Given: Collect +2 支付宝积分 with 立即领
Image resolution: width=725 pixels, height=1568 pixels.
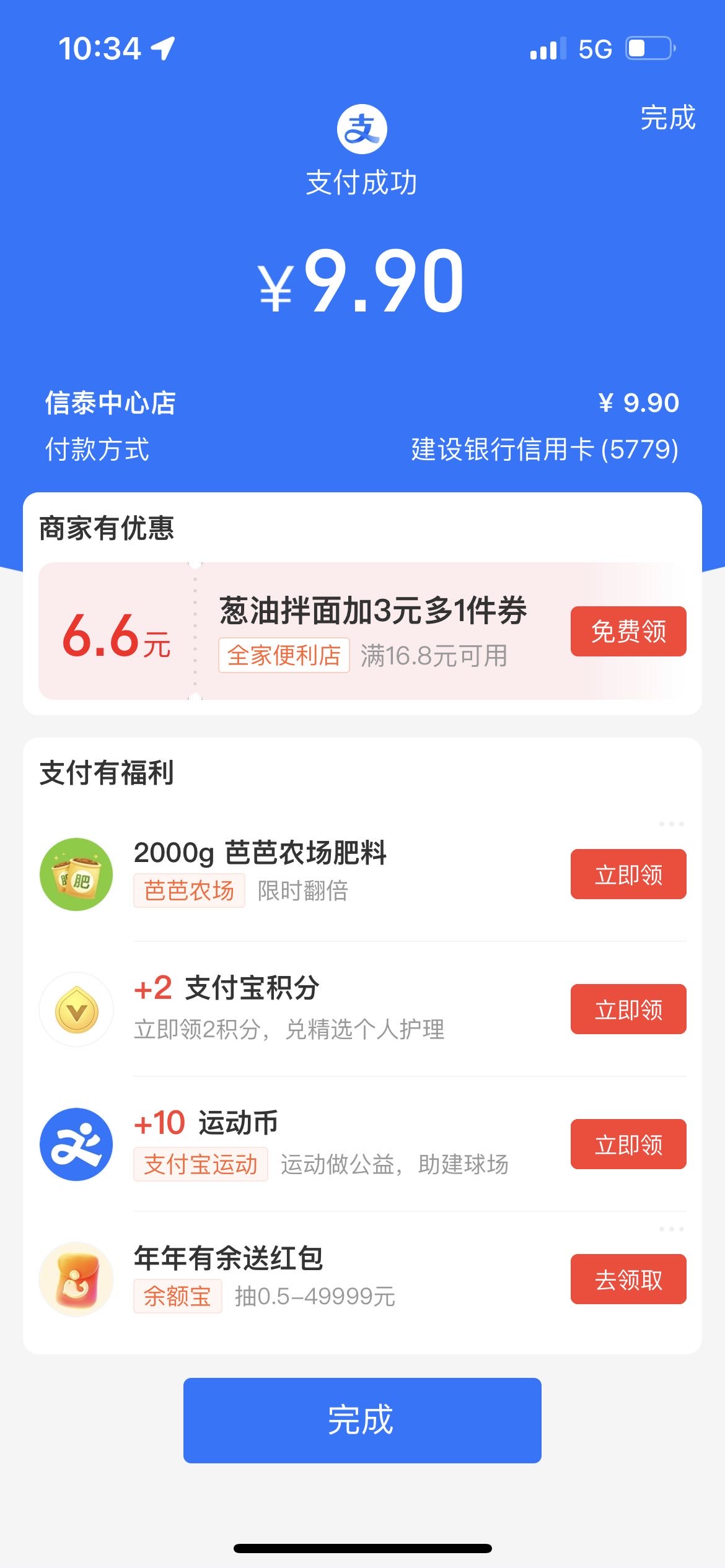Looking at the screenshot, I should pos(628,1009).
